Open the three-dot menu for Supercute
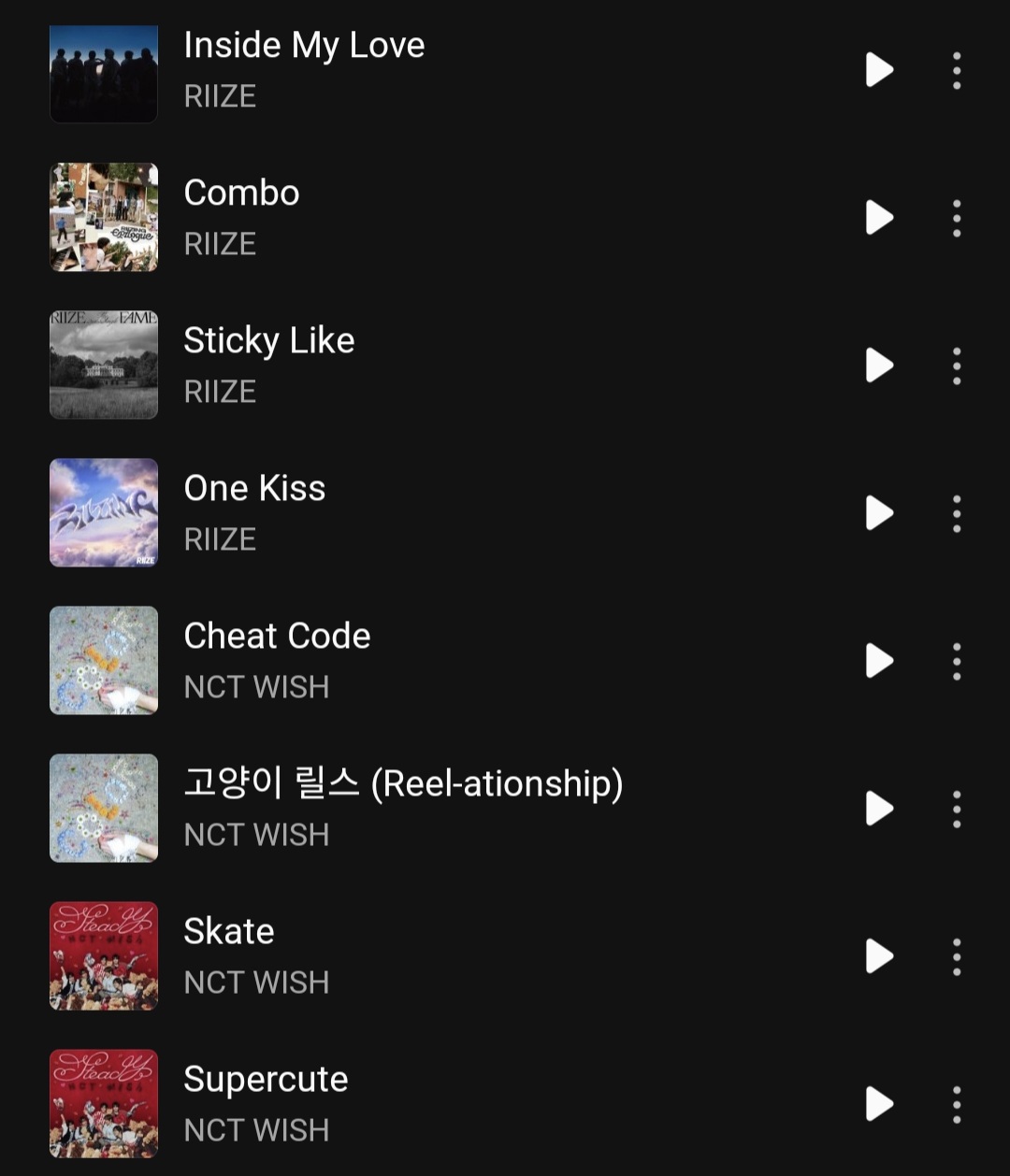 956,1105
